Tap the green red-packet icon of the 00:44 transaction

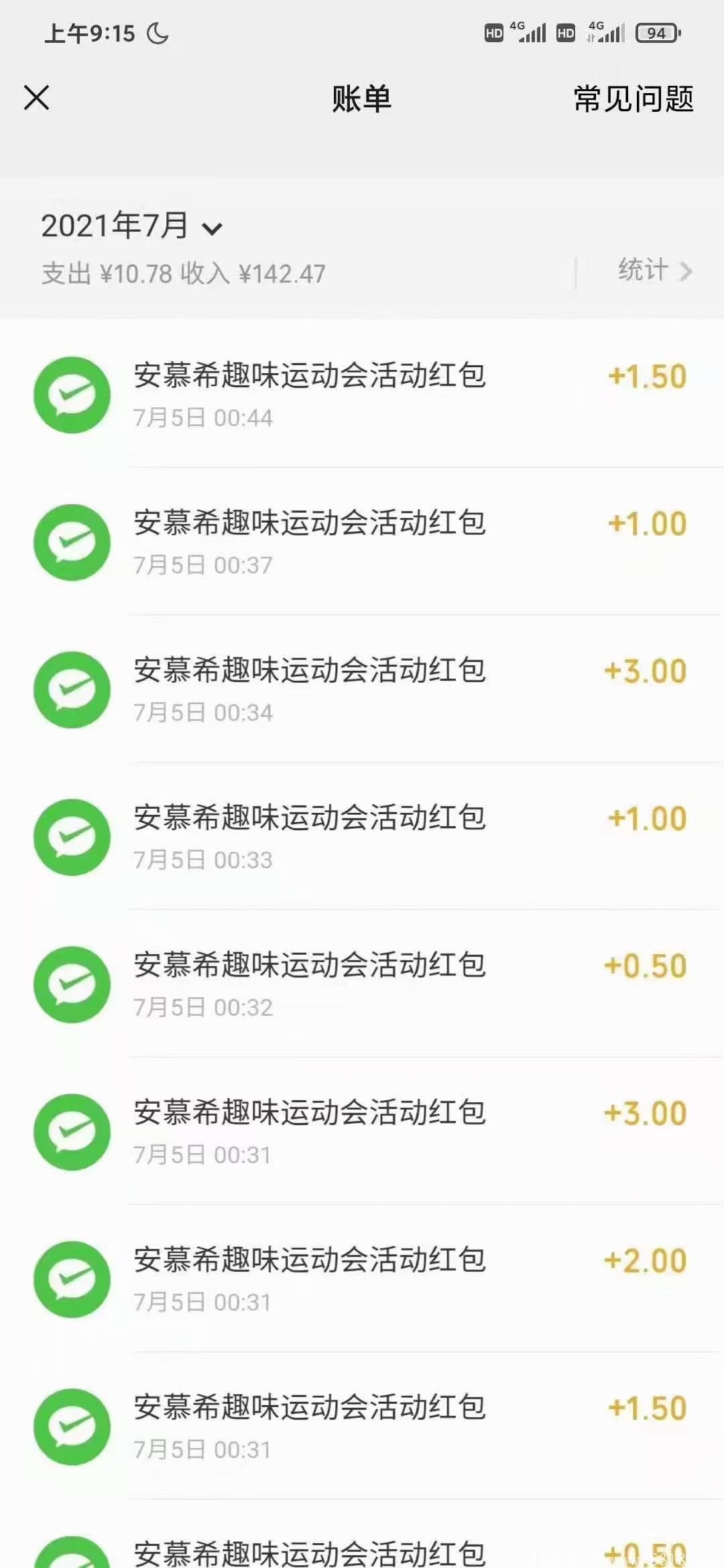tap(72, 395)
